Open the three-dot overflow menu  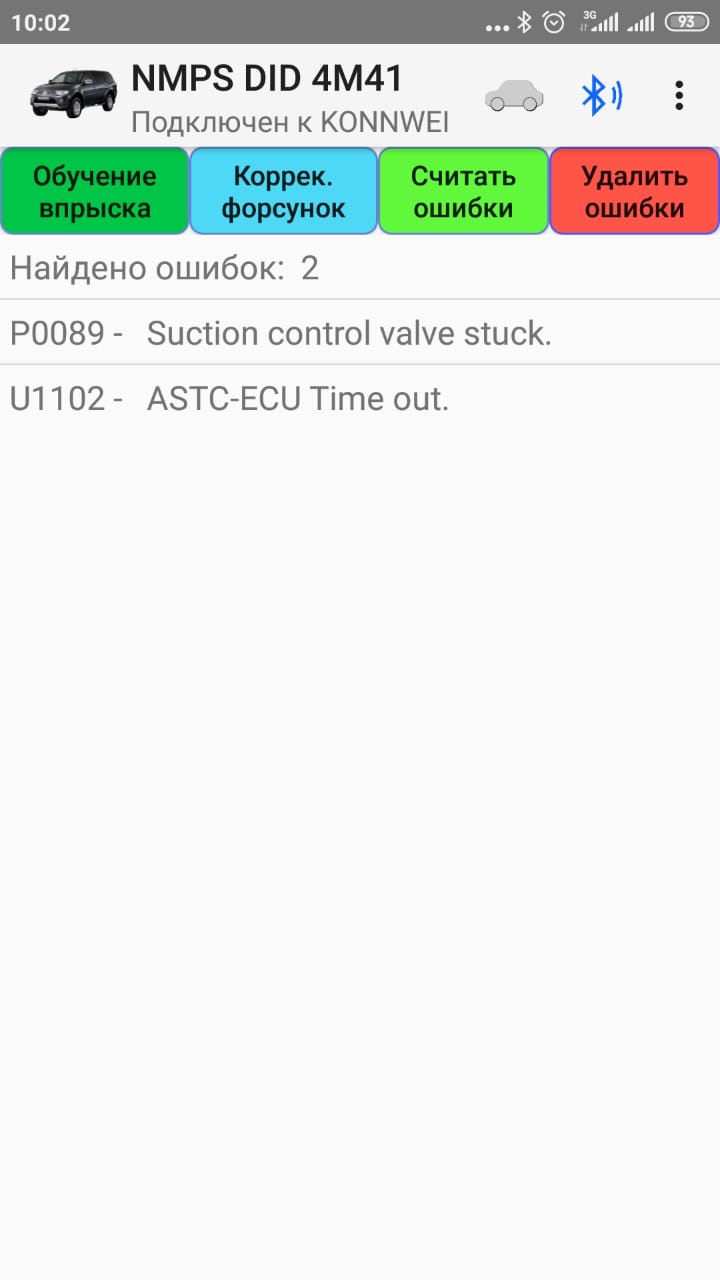pyautogui.click(x=679, y=96)
